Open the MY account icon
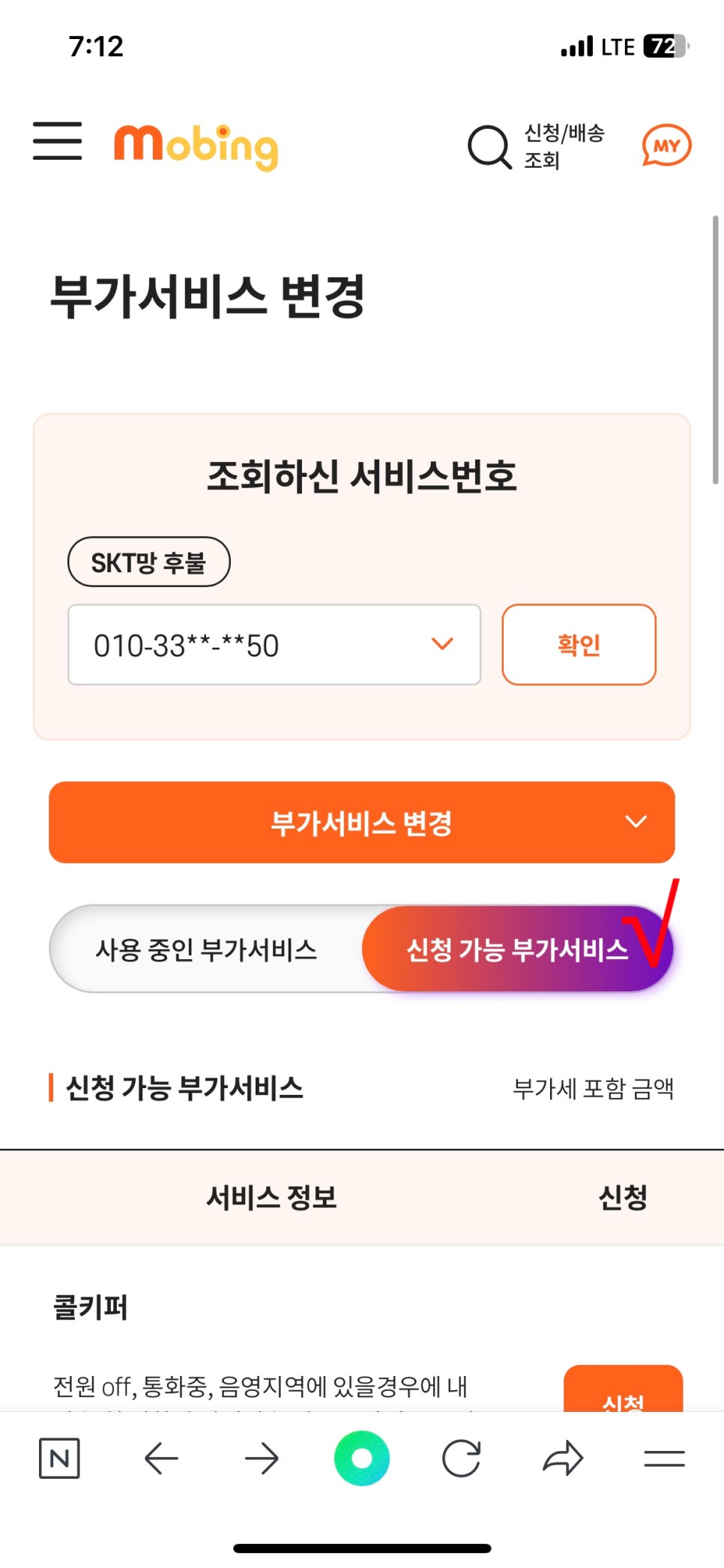The height and width of the screenshot is (1568, 724). click(x=666, y=145)
